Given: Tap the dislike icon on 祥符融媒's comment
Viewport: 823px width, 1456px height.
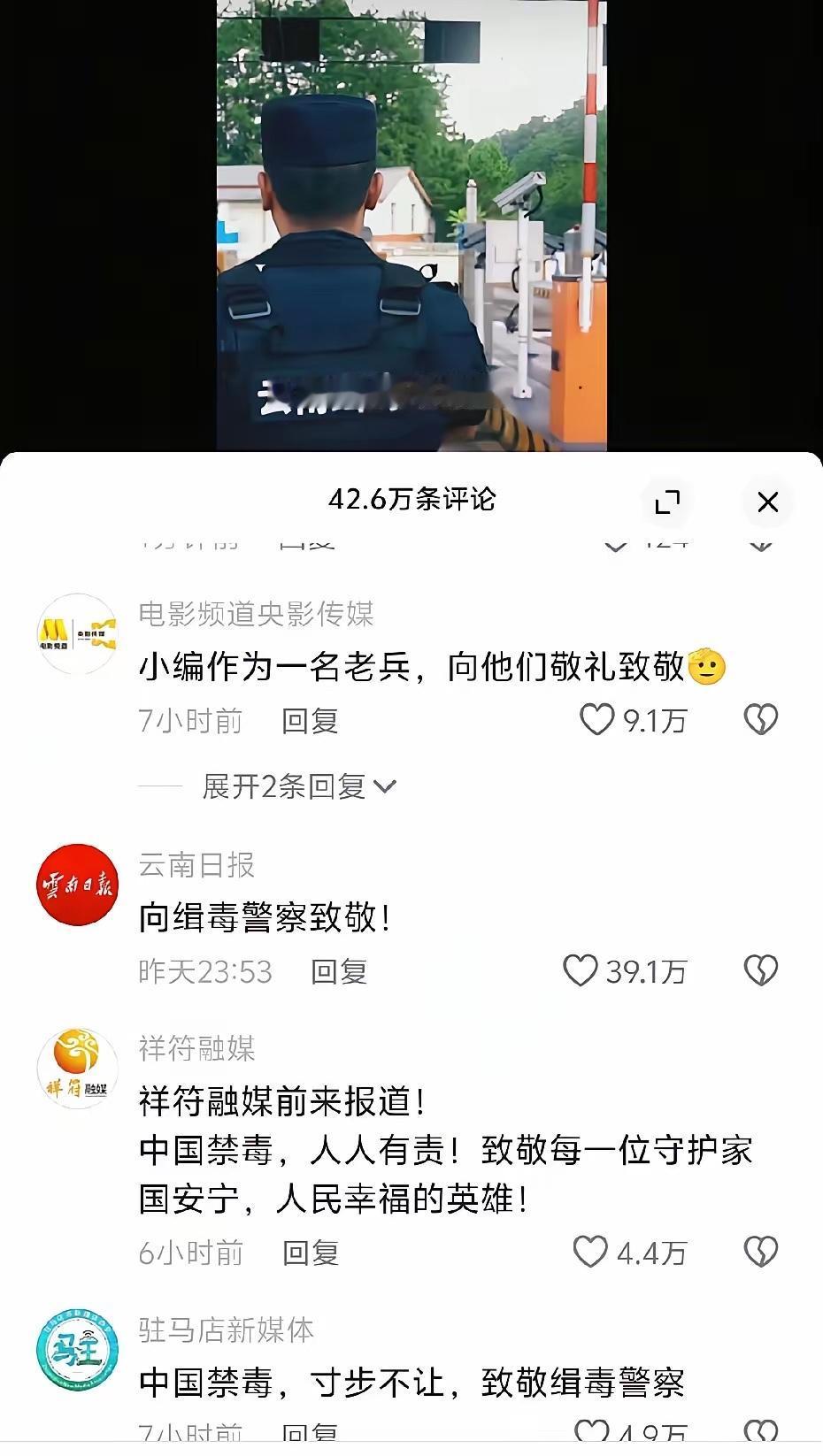Looking at the screenshot, I should 759,1252.
